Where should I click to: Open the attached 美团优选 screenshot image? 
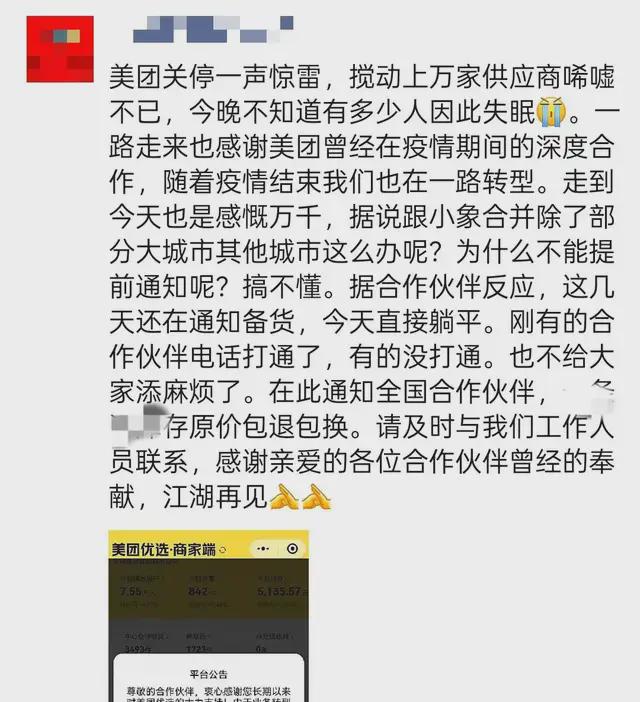208,615
